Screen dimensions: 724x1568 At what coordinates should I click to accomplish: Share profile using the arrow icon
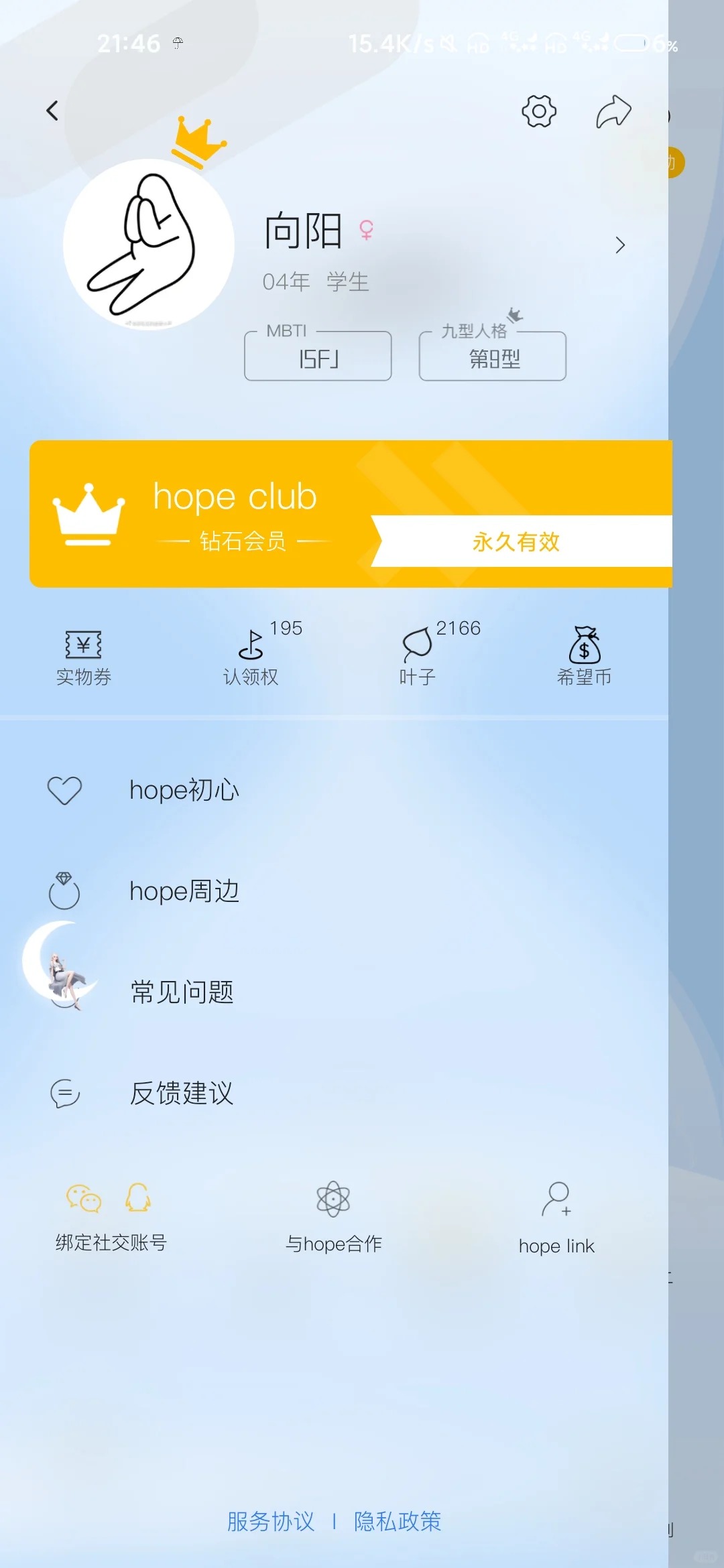(613, 111)
